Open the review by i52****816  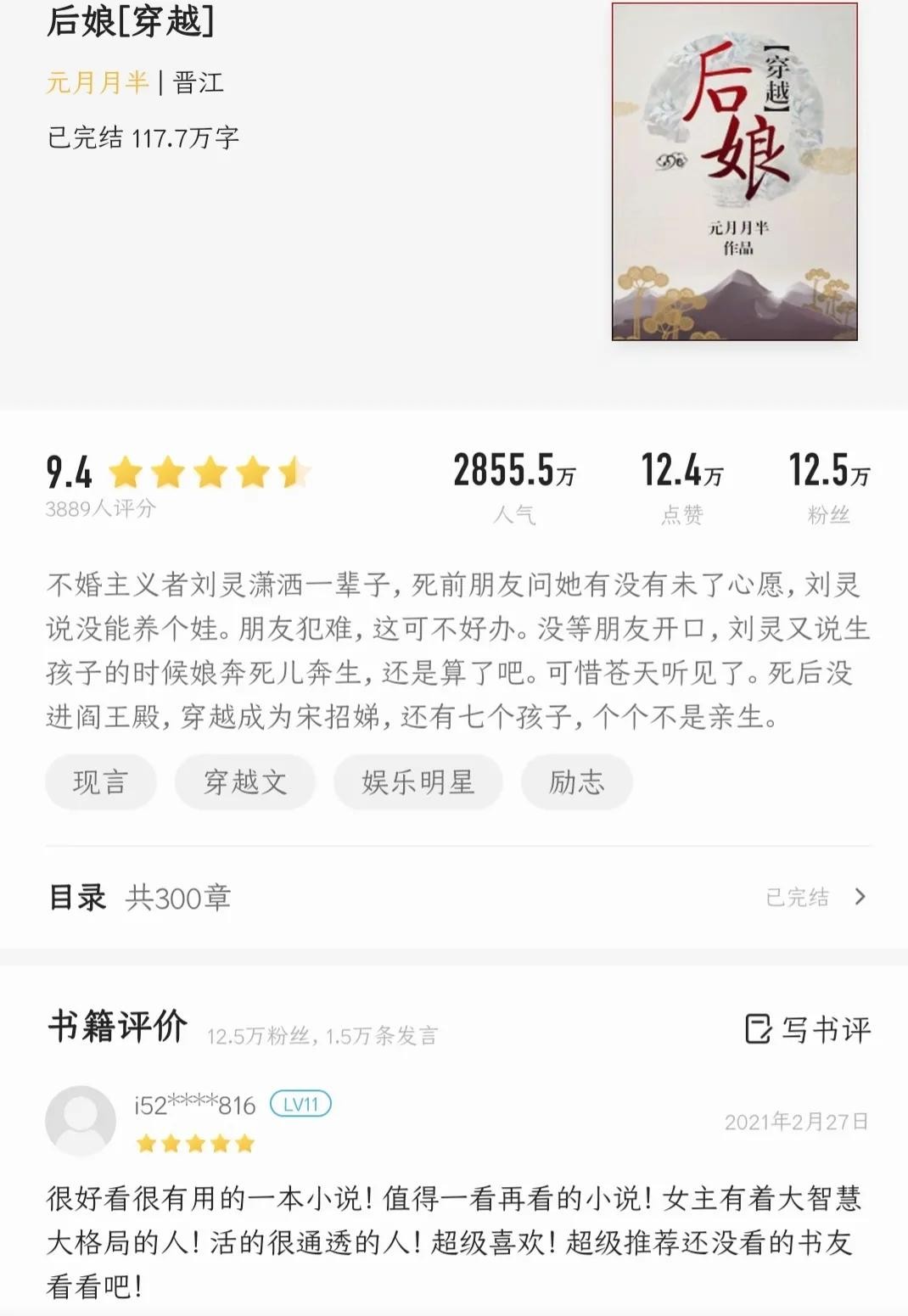point(453,1242)
